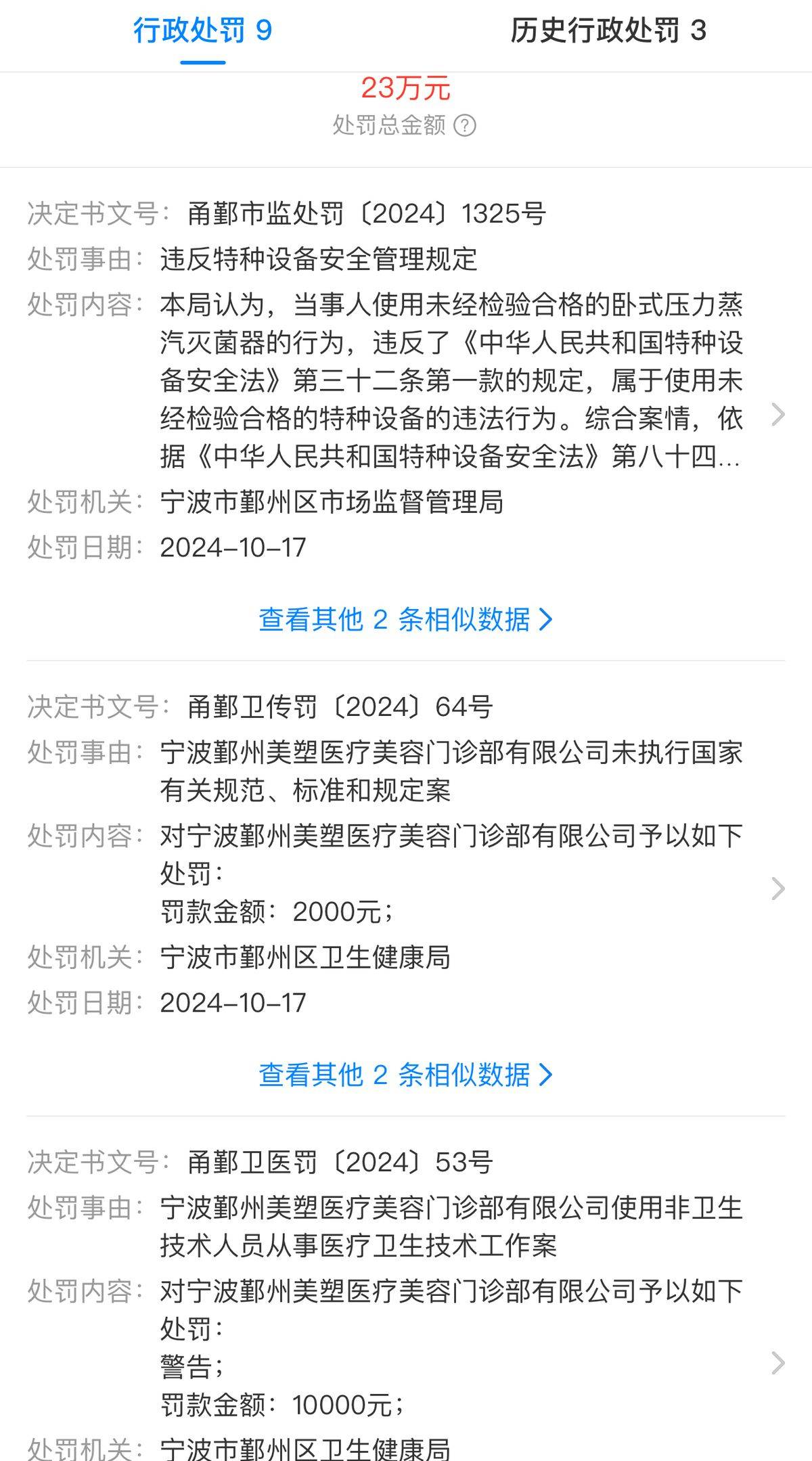Switch to the 历史行政处罚 tab

tap(608, 31)
